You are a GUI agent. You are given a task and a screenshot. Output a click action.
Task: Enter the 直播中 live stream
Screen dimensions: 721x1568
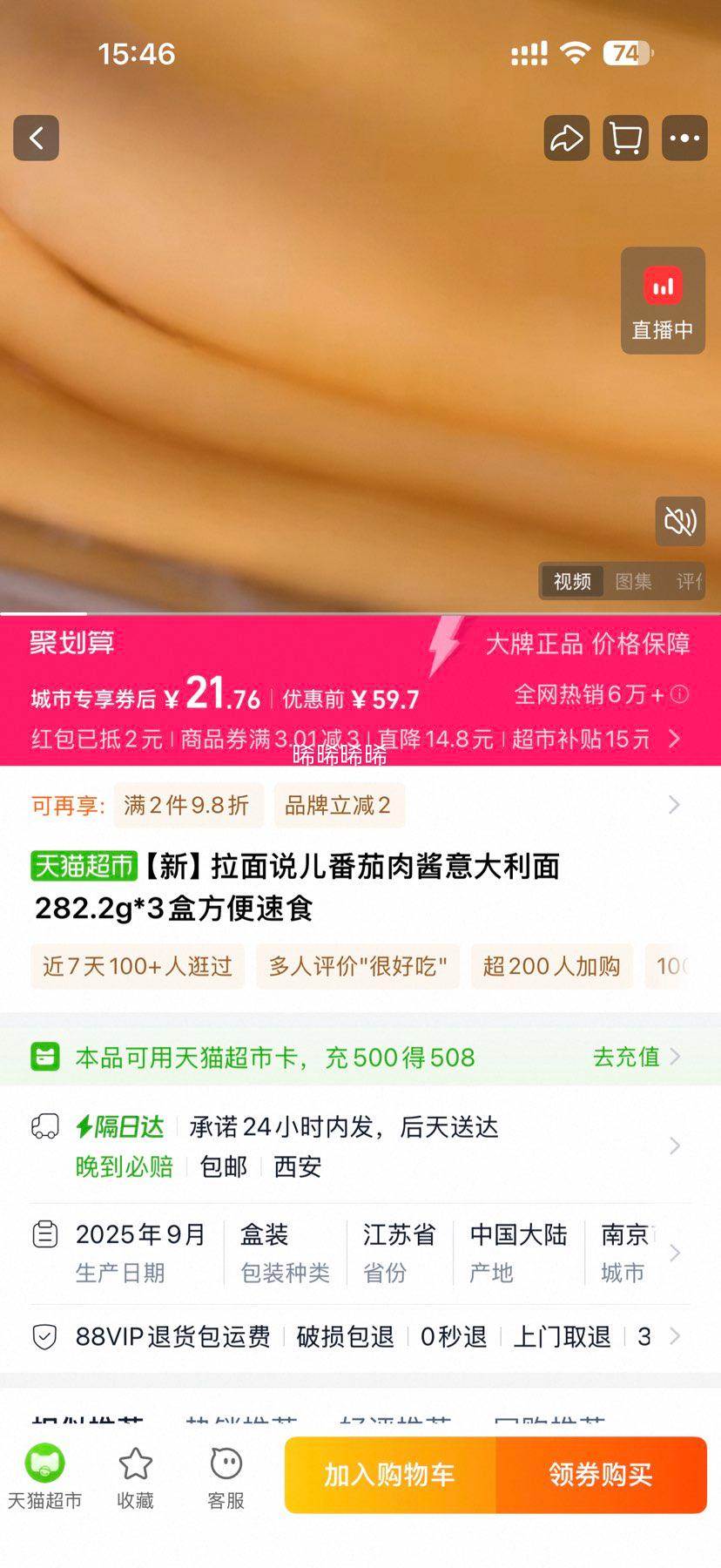(662, 301)
